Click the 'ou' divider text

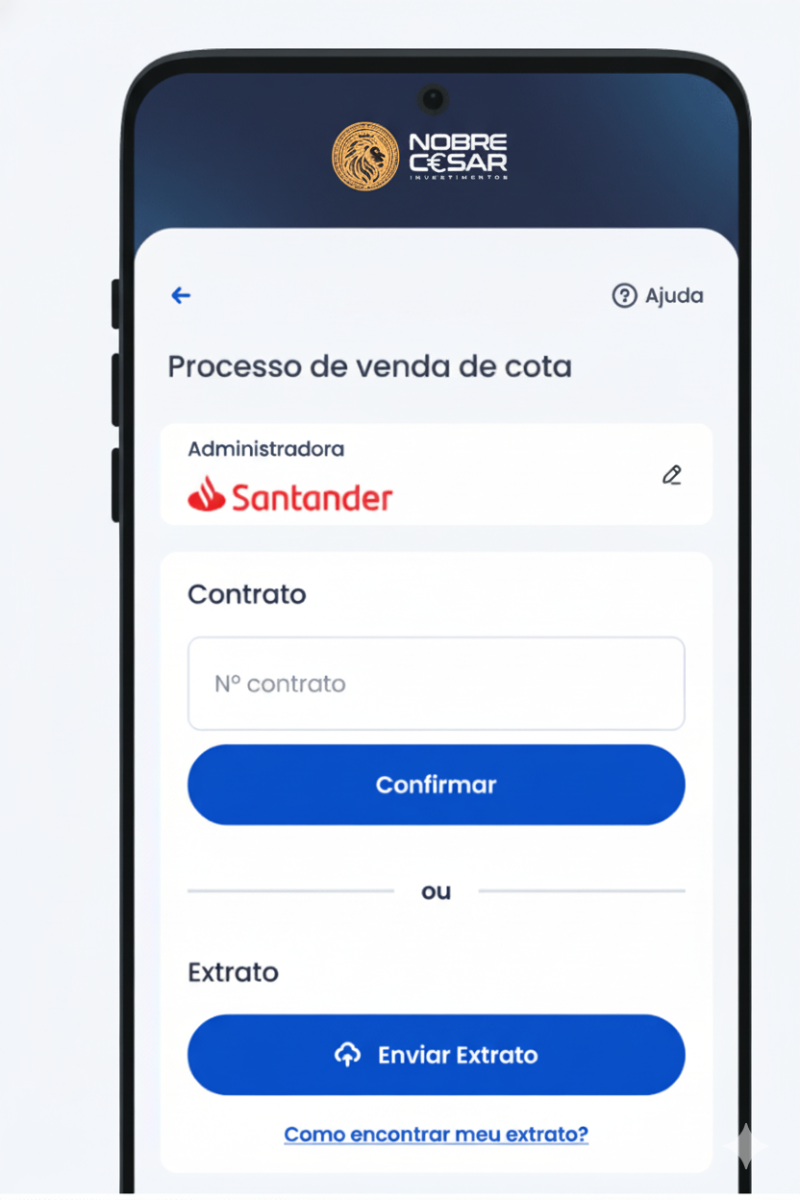pyautogui.click(x=436, y=890)
